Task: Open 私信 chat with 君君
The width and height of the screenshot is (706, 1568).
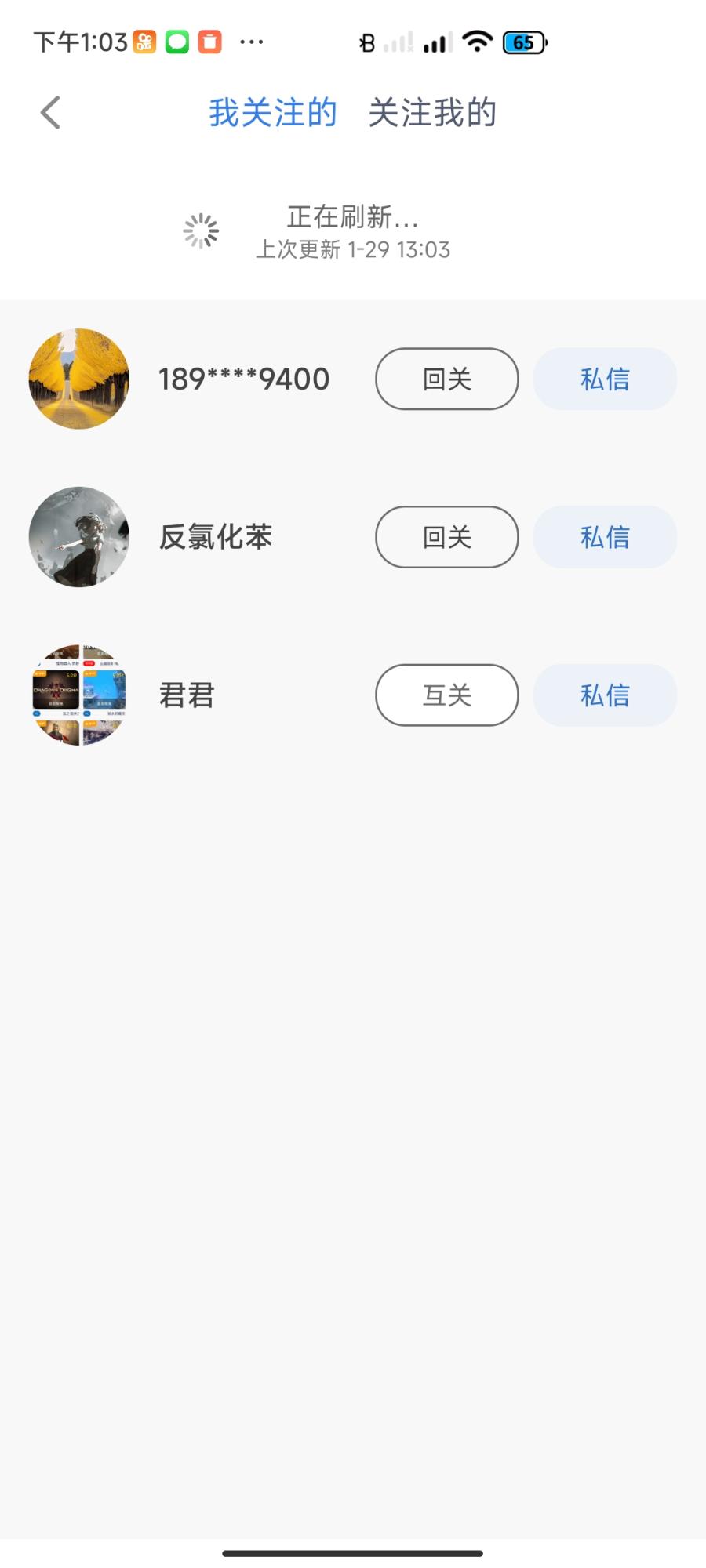Action: pos(604,695)
